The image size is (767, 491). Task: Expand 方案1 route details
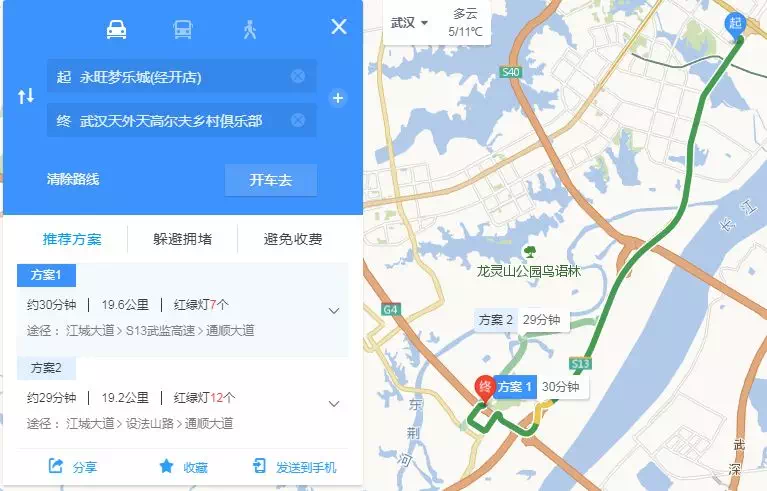pos(334,310)
